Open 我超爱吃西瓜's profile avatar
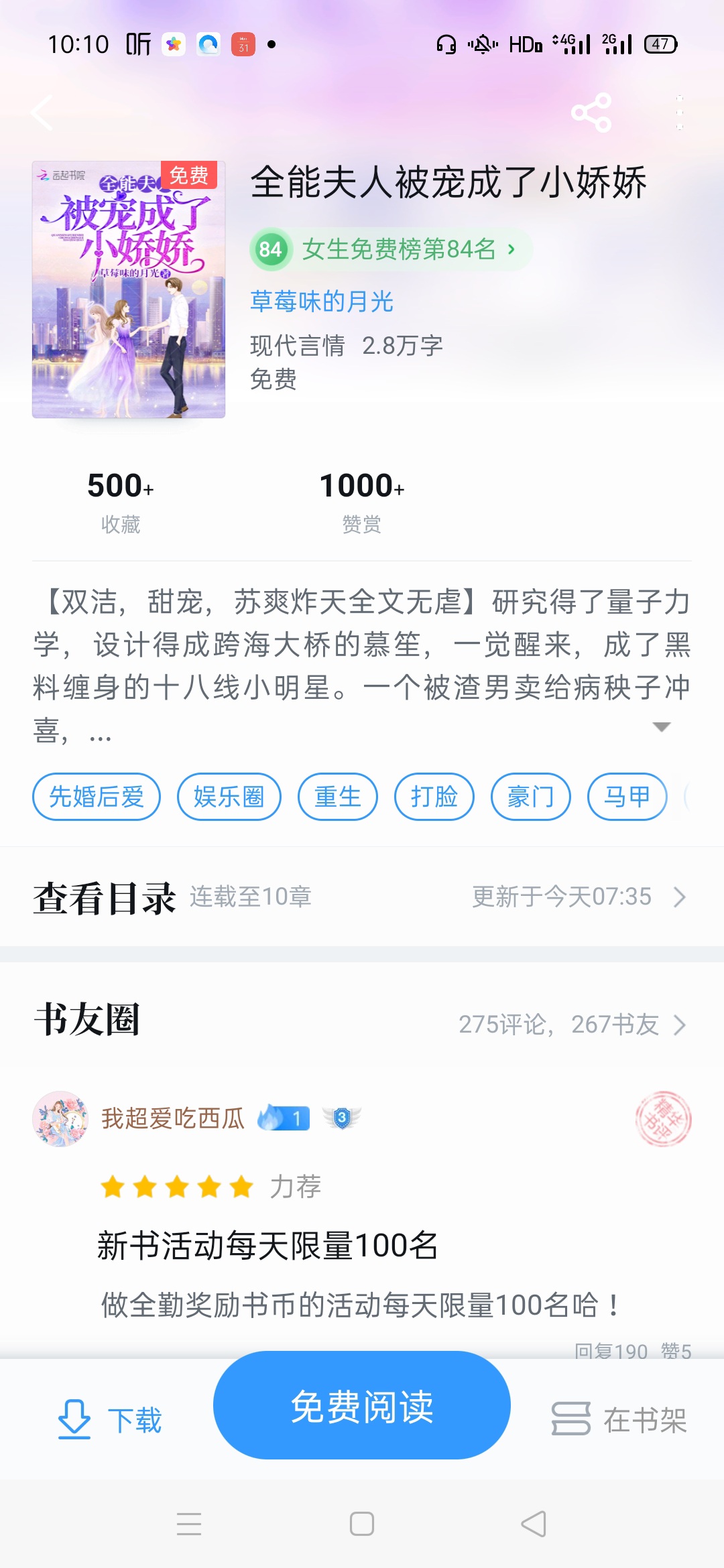 pos(60,1118)
